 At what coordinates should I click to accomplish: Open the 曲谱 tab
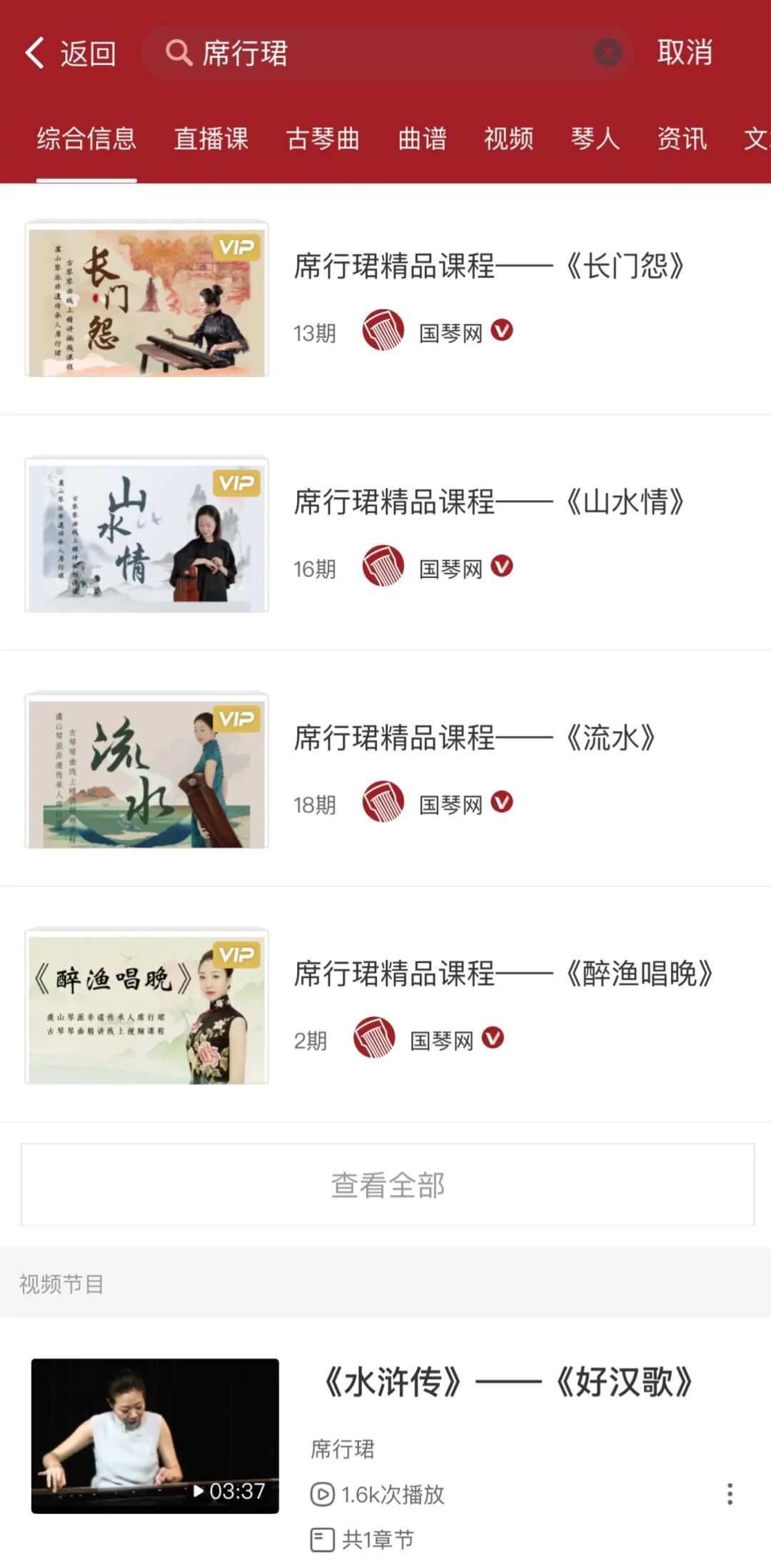(422, 139)
